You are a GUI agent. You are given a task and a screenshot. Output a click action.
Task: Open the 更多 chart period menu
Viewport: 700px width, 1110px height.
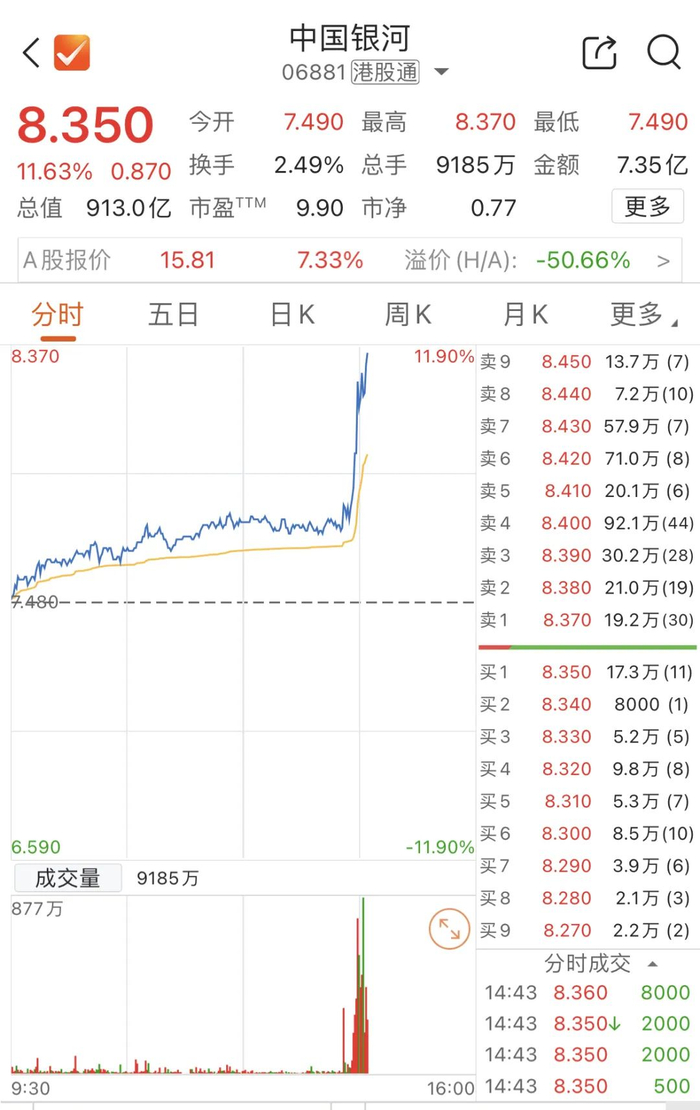click(x=643, y=315)
